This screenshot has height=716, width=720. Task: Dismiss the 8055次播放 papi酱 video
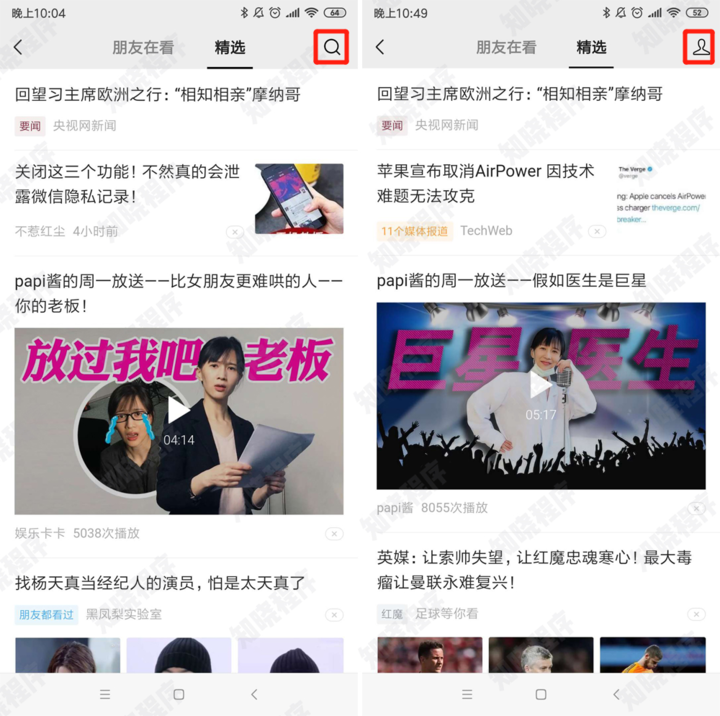[x=696, y=508]
